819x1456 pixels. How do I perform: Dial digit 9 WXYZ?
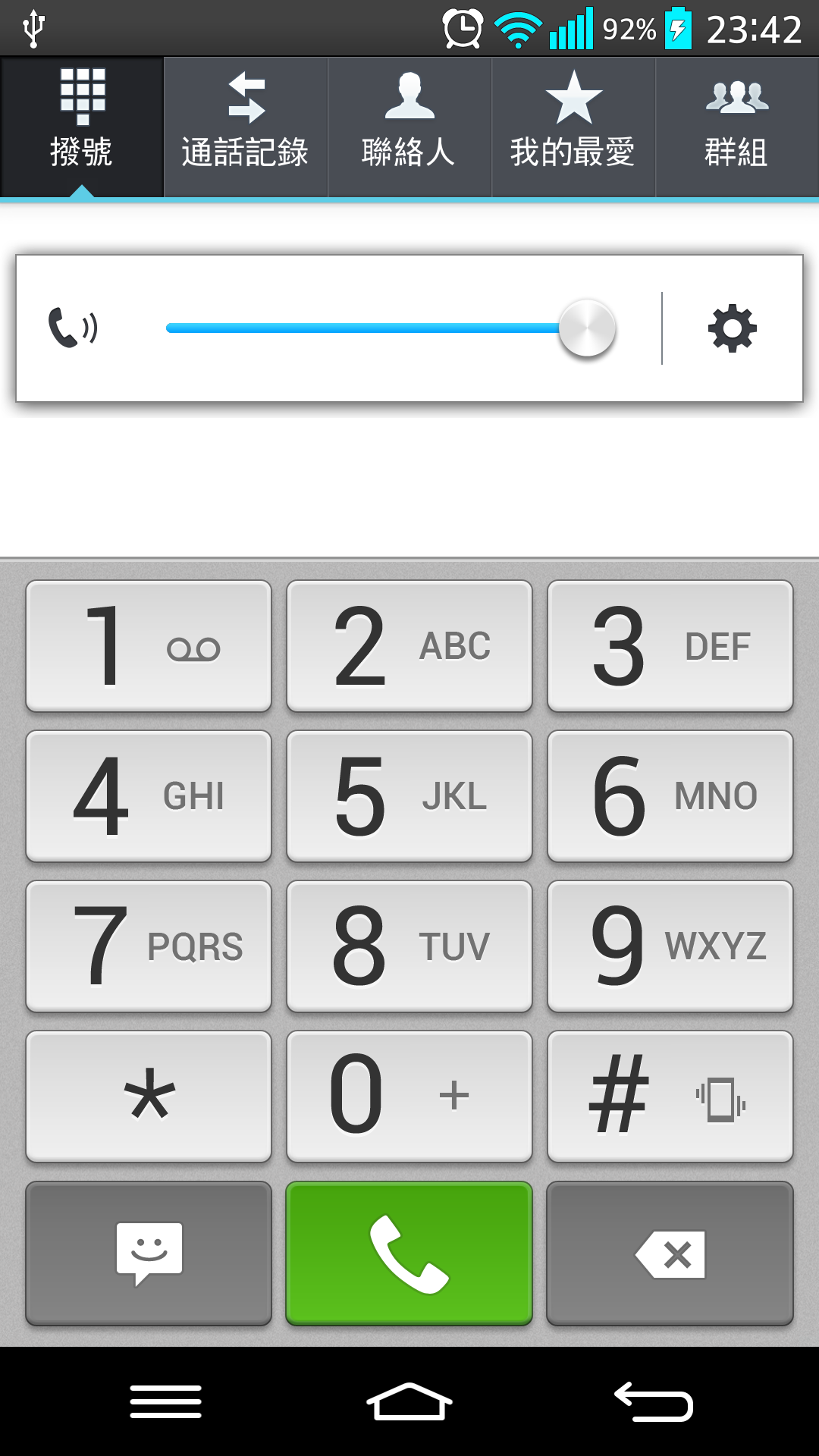[670, 946]
